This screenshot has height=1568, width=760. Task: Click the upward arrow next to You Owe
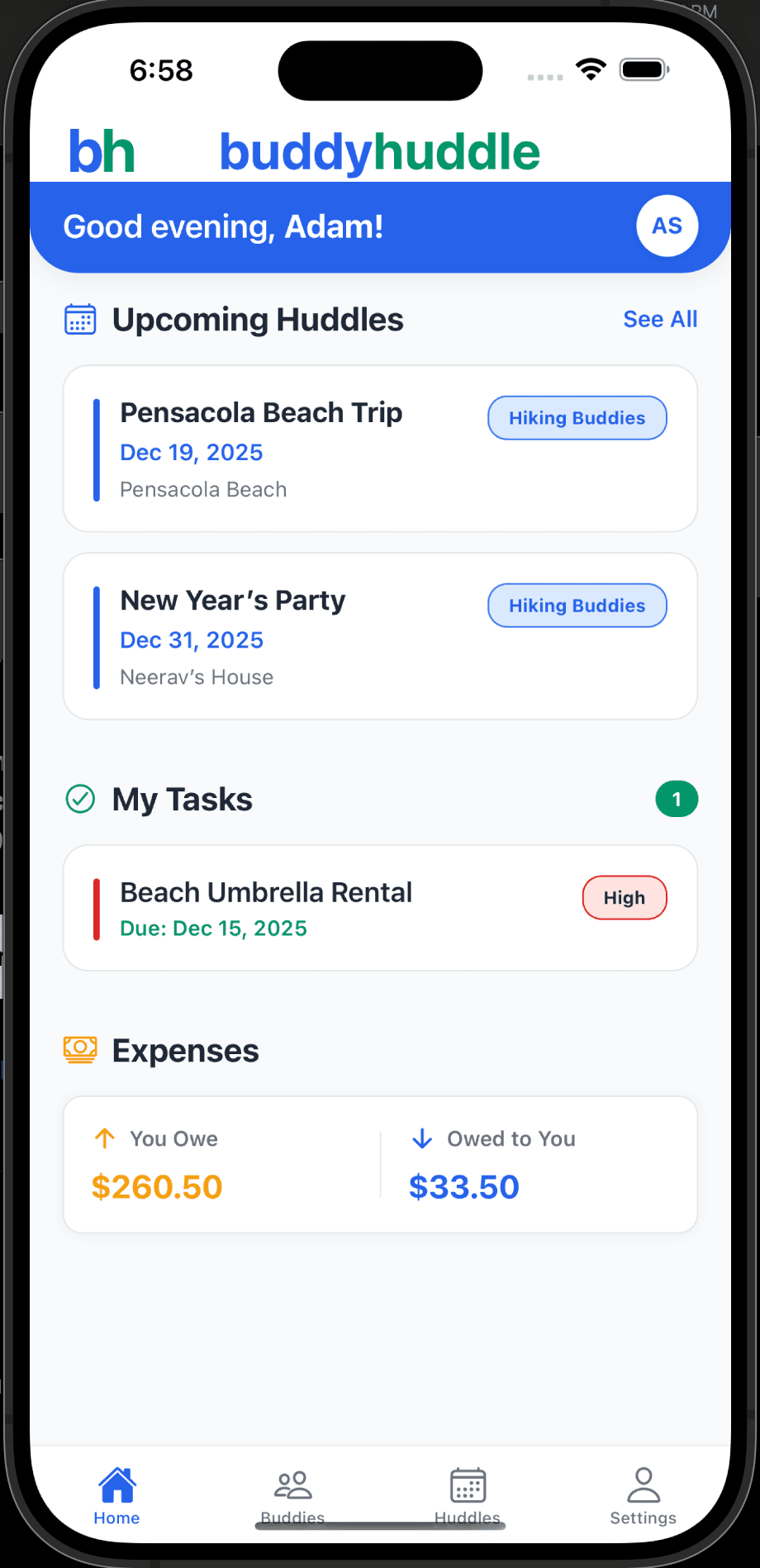[104, 1138]
